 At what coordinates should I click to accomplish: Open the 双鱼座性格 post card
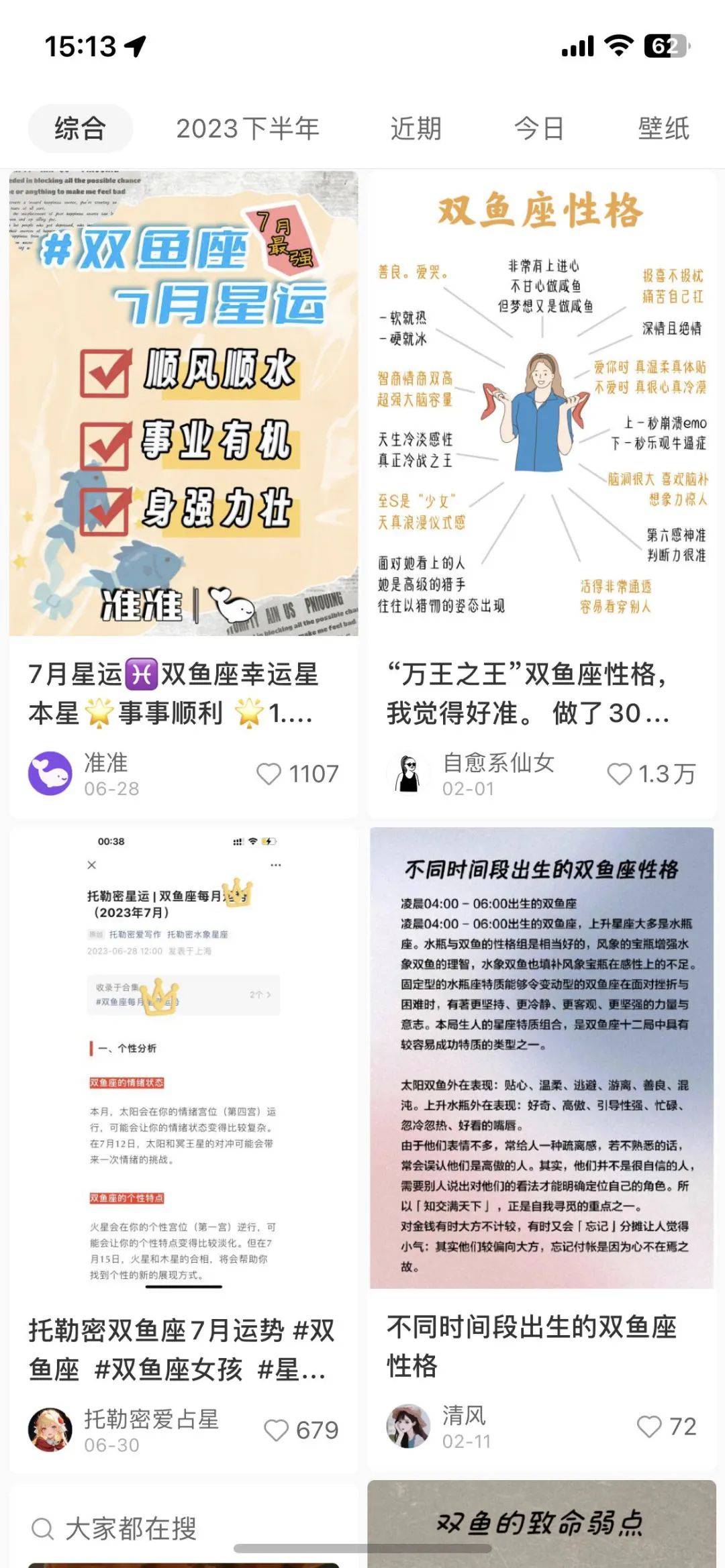(x=541, y=403)
